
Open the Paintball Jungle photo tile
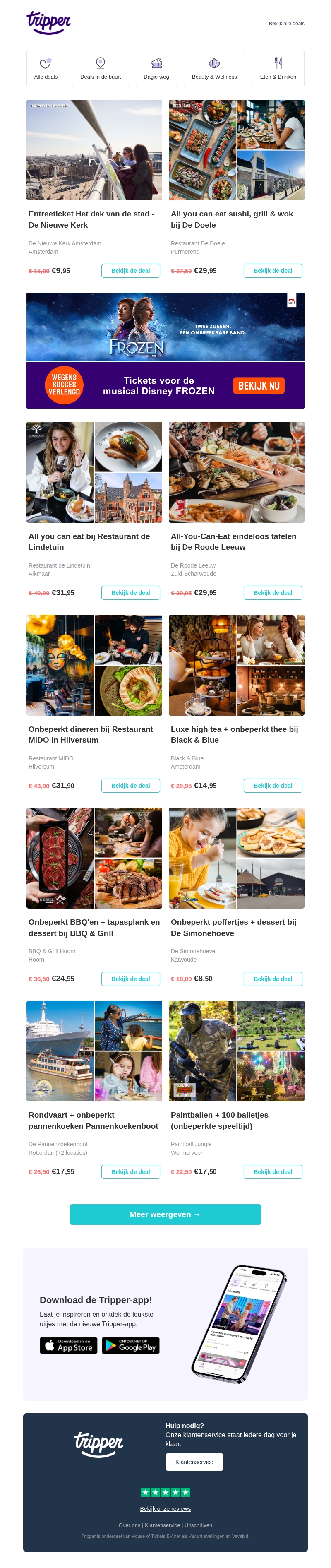(236, 1051)
